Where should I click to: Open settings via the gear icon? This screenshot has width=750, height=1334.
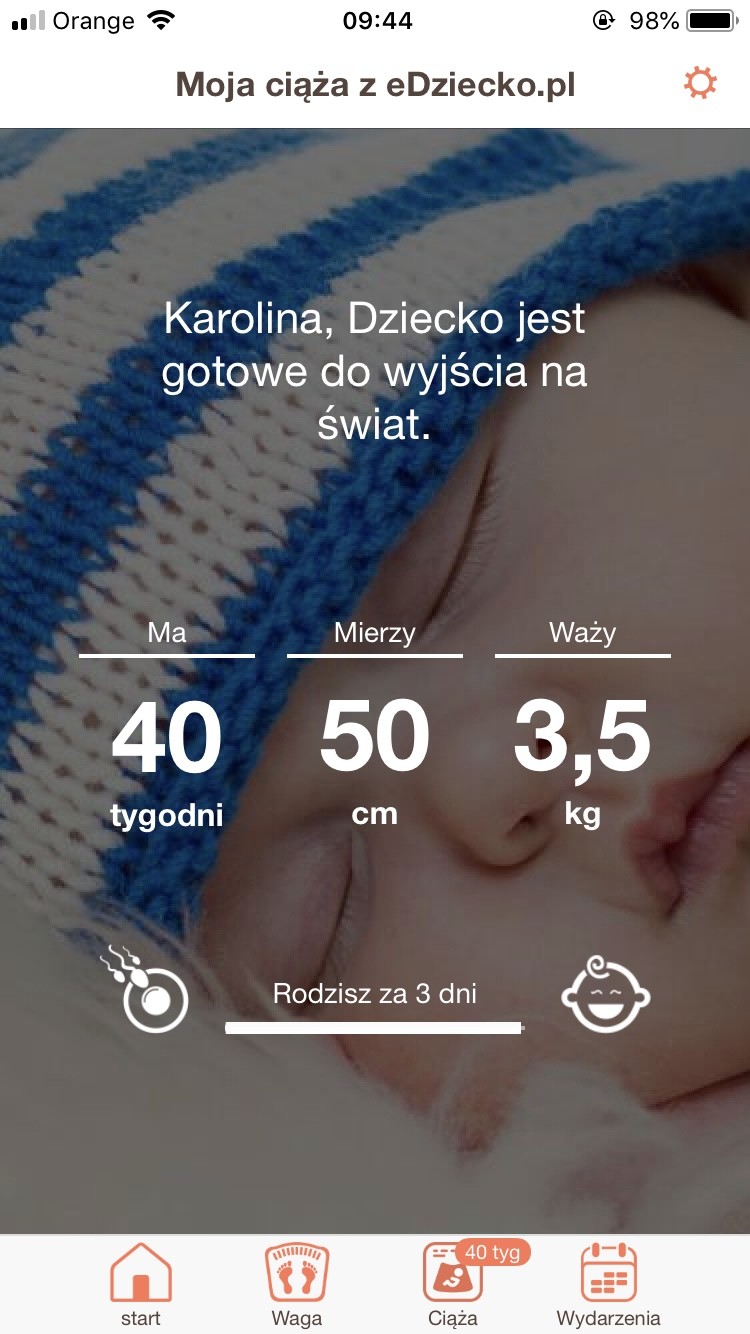(700, 84)
